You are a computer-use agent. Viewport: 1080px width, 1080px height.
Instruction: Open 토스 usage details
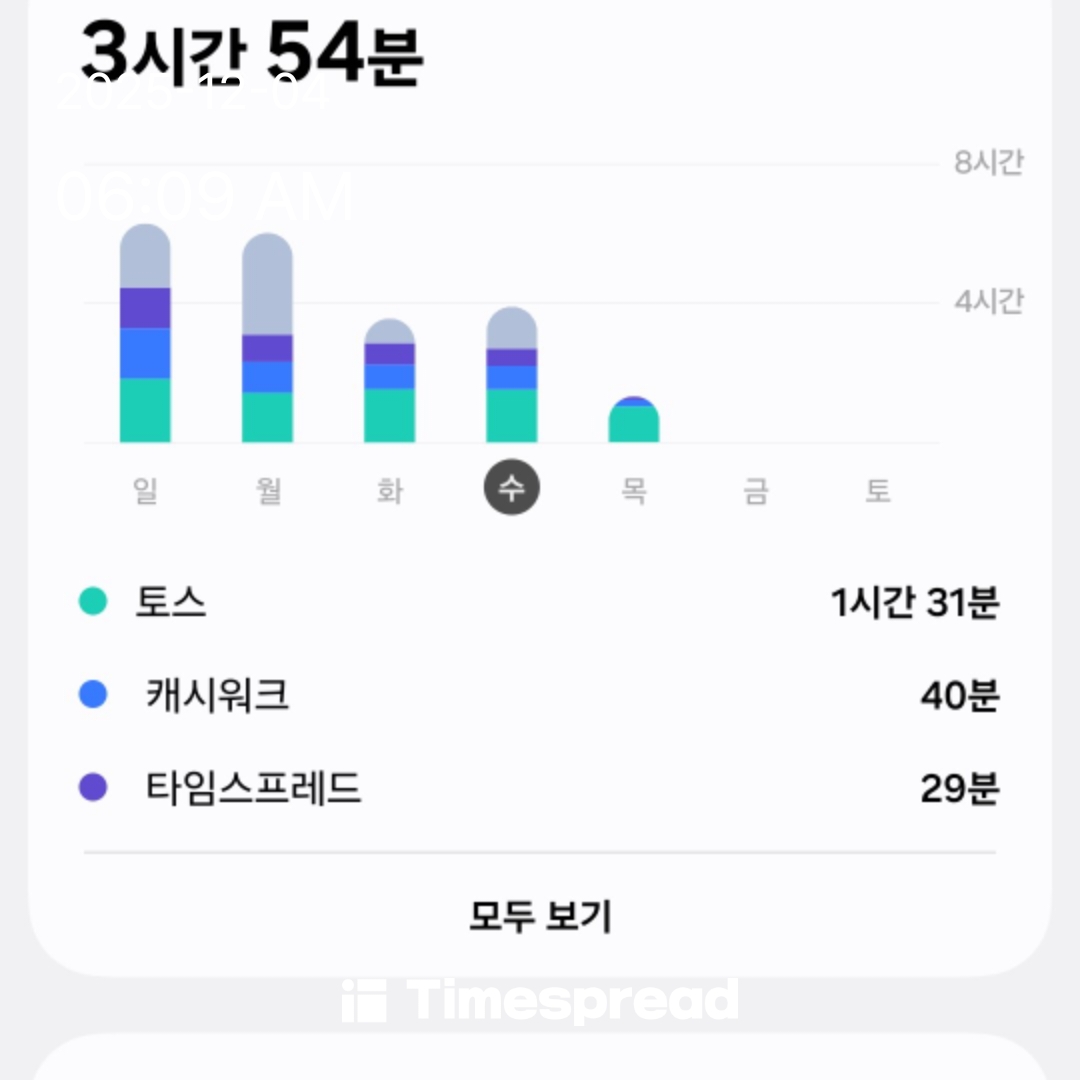tap(540, 602)
